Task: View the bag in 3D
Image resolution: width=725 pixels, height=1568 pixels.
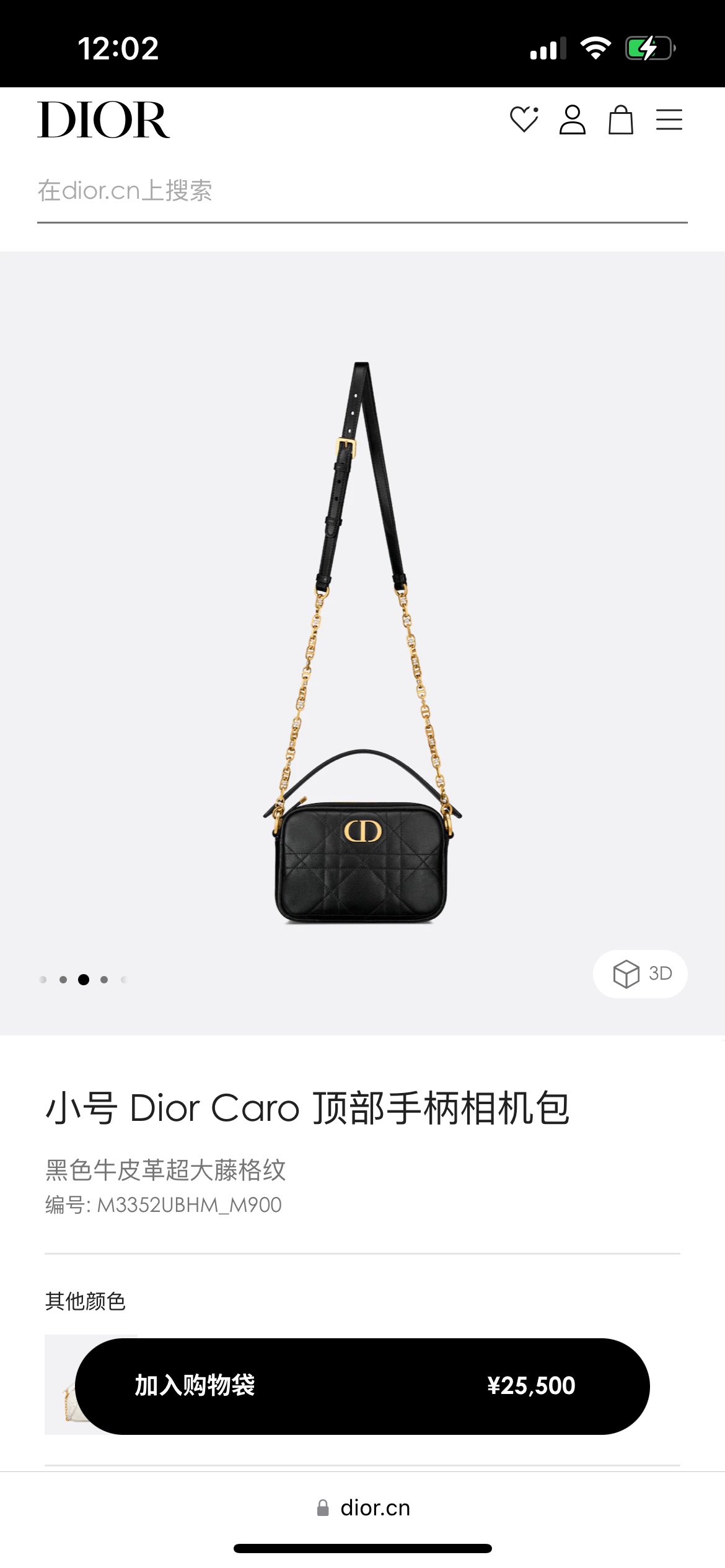Action: 640,973
